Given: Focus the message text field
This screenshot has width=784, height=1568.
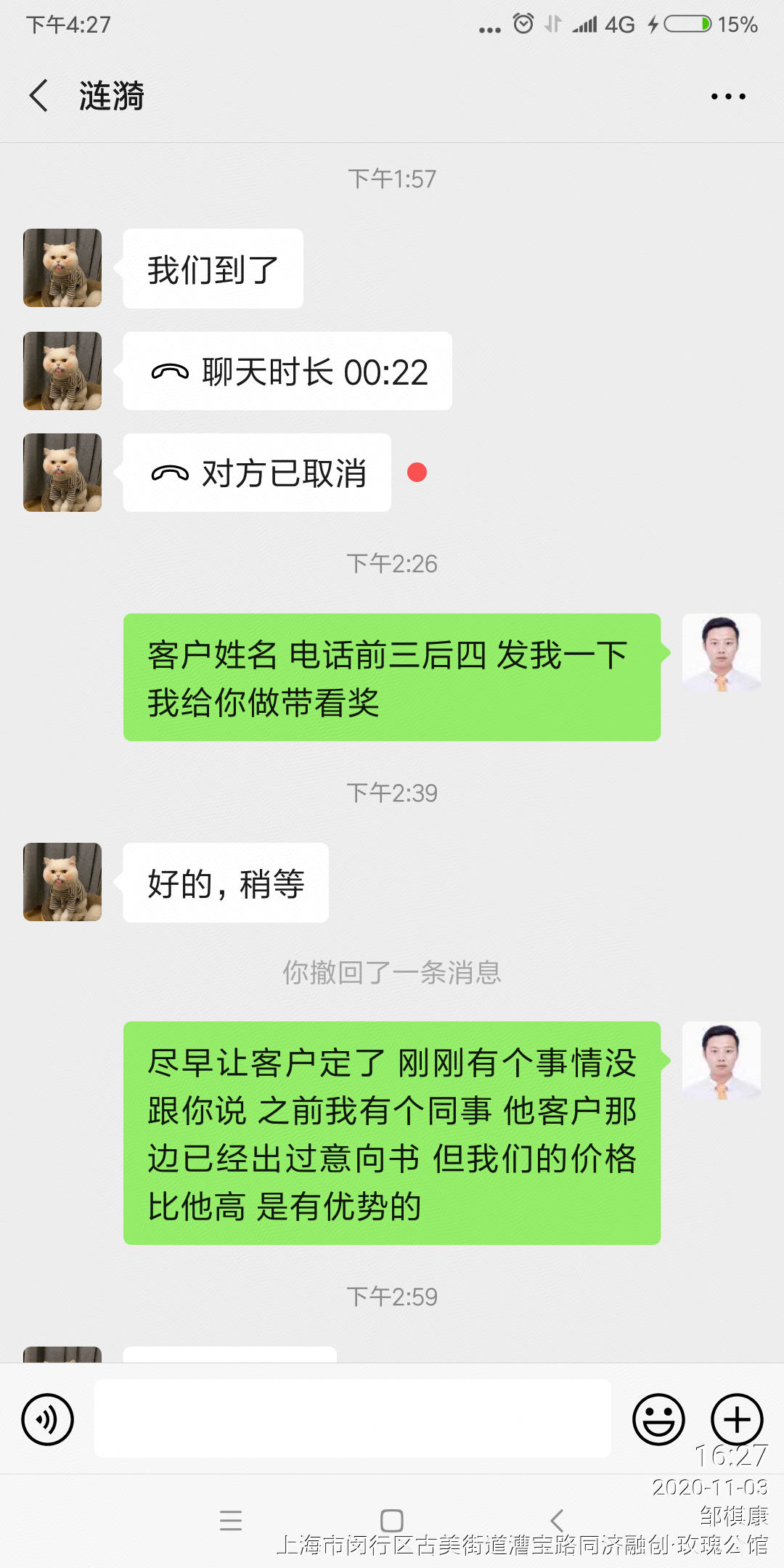Looking at the screenshot, I should pos(352,1418).
